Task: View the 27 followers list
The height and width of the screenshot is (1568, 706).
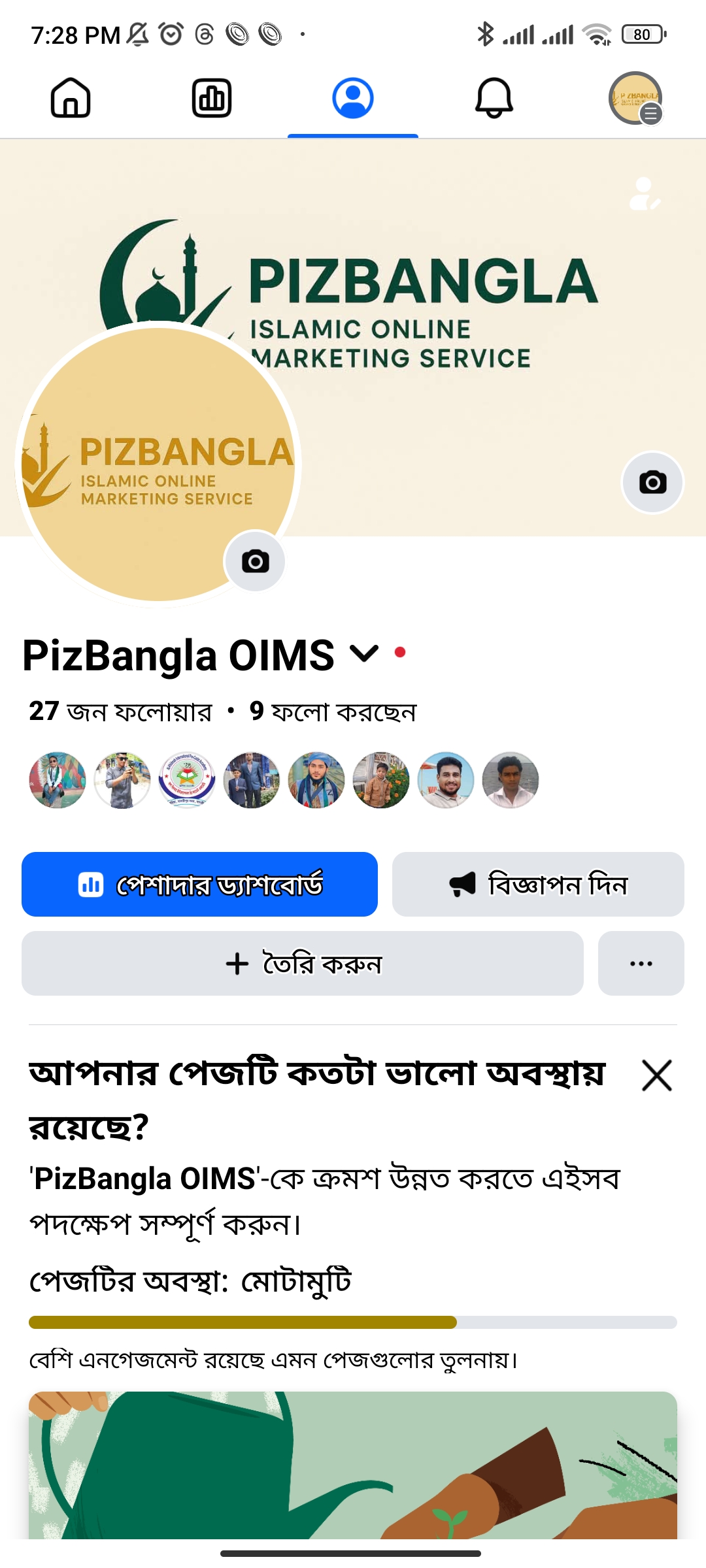Action: (121, 711)
